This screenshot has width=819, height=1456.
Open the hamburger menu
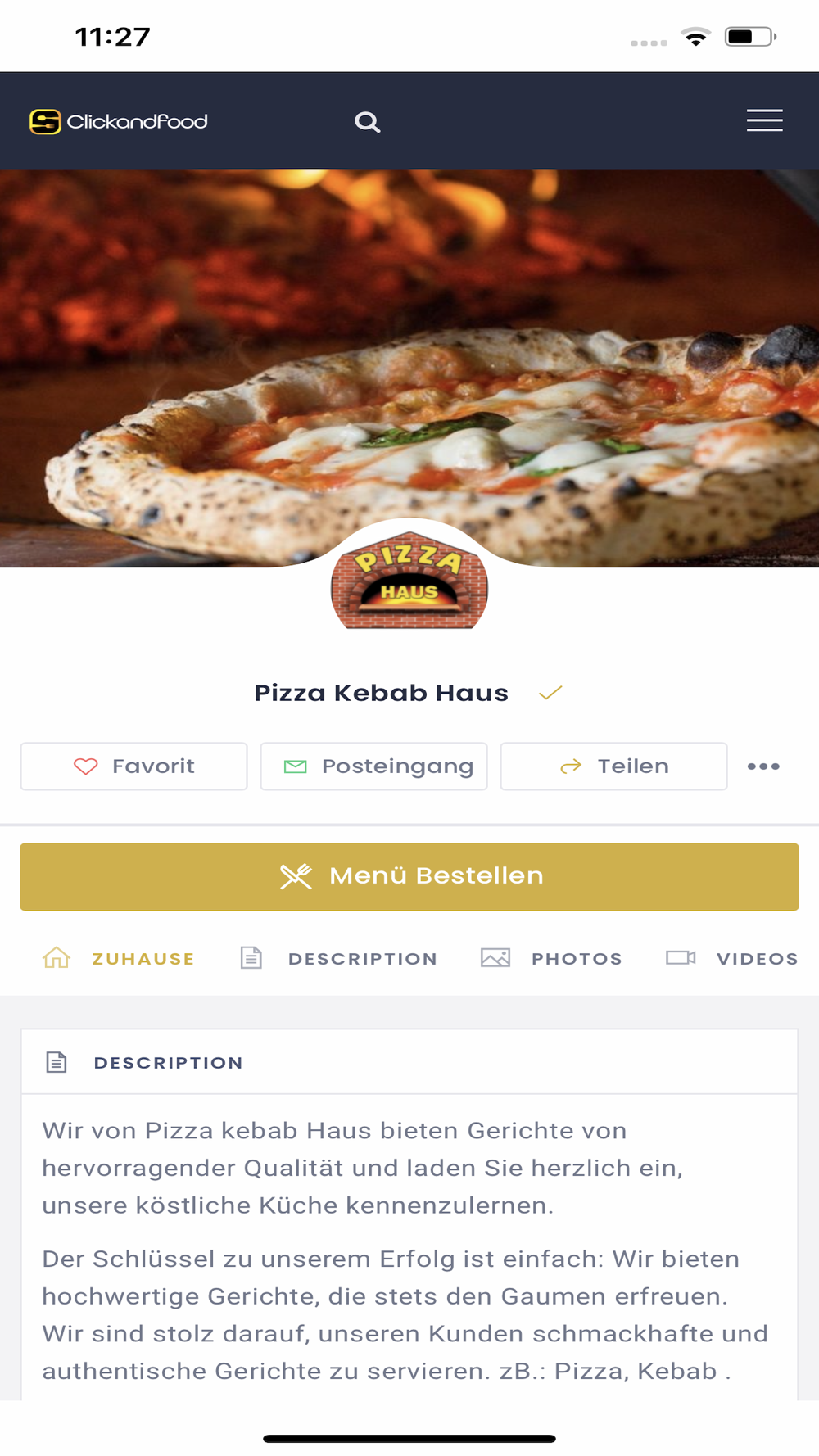point(764,120)
